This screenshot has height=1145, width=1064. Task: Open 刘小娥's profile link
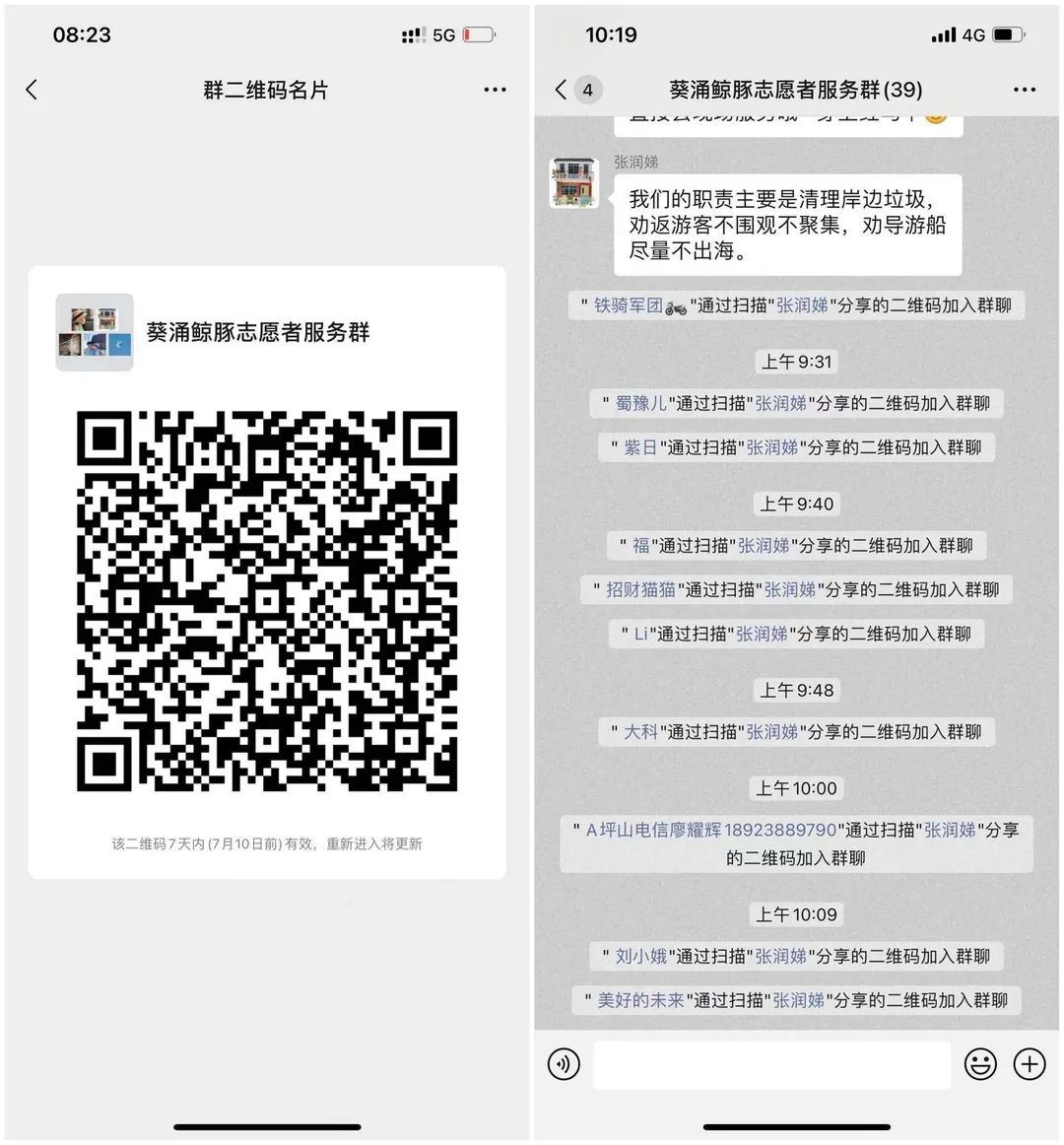[x=640, y=956]
